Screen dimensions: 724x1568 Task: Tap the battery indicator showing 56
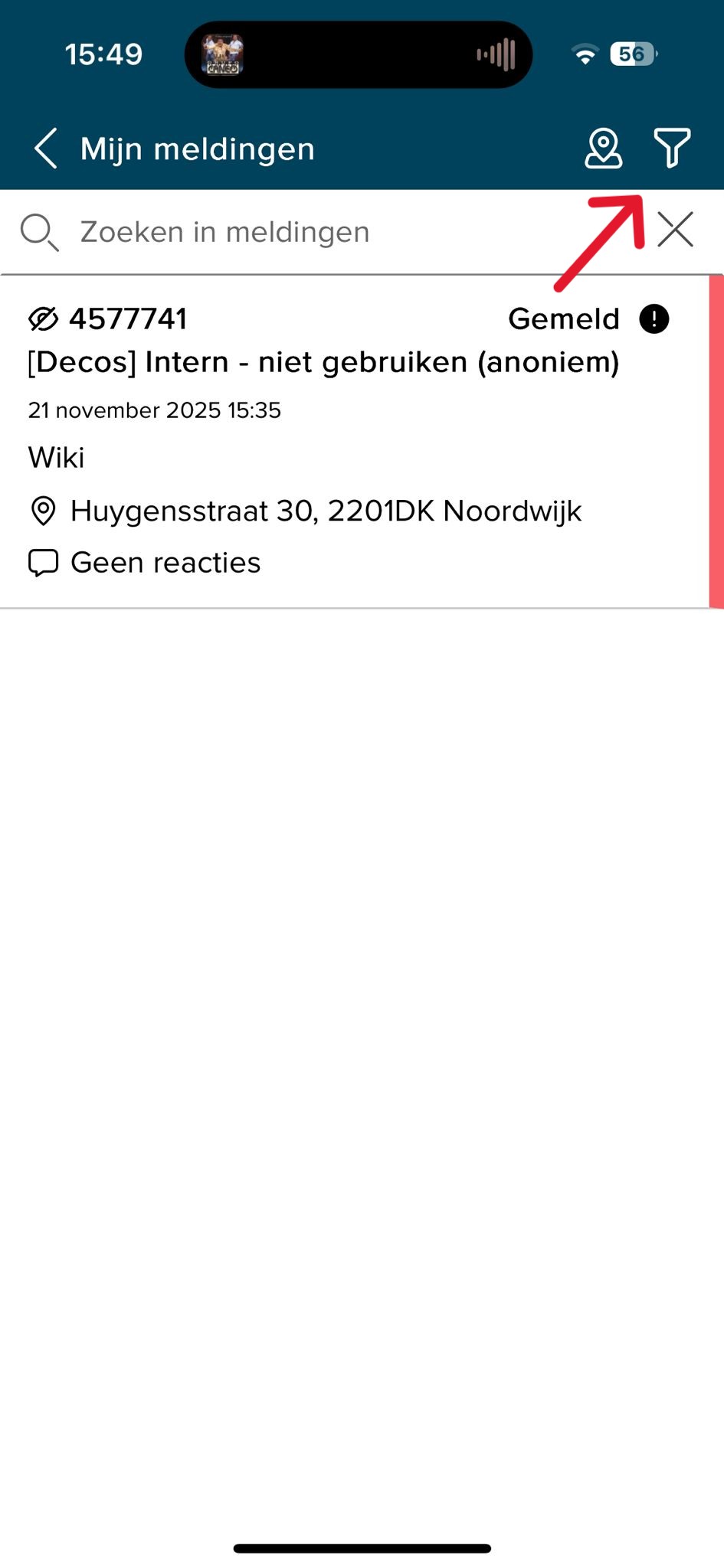pos(631,54)
